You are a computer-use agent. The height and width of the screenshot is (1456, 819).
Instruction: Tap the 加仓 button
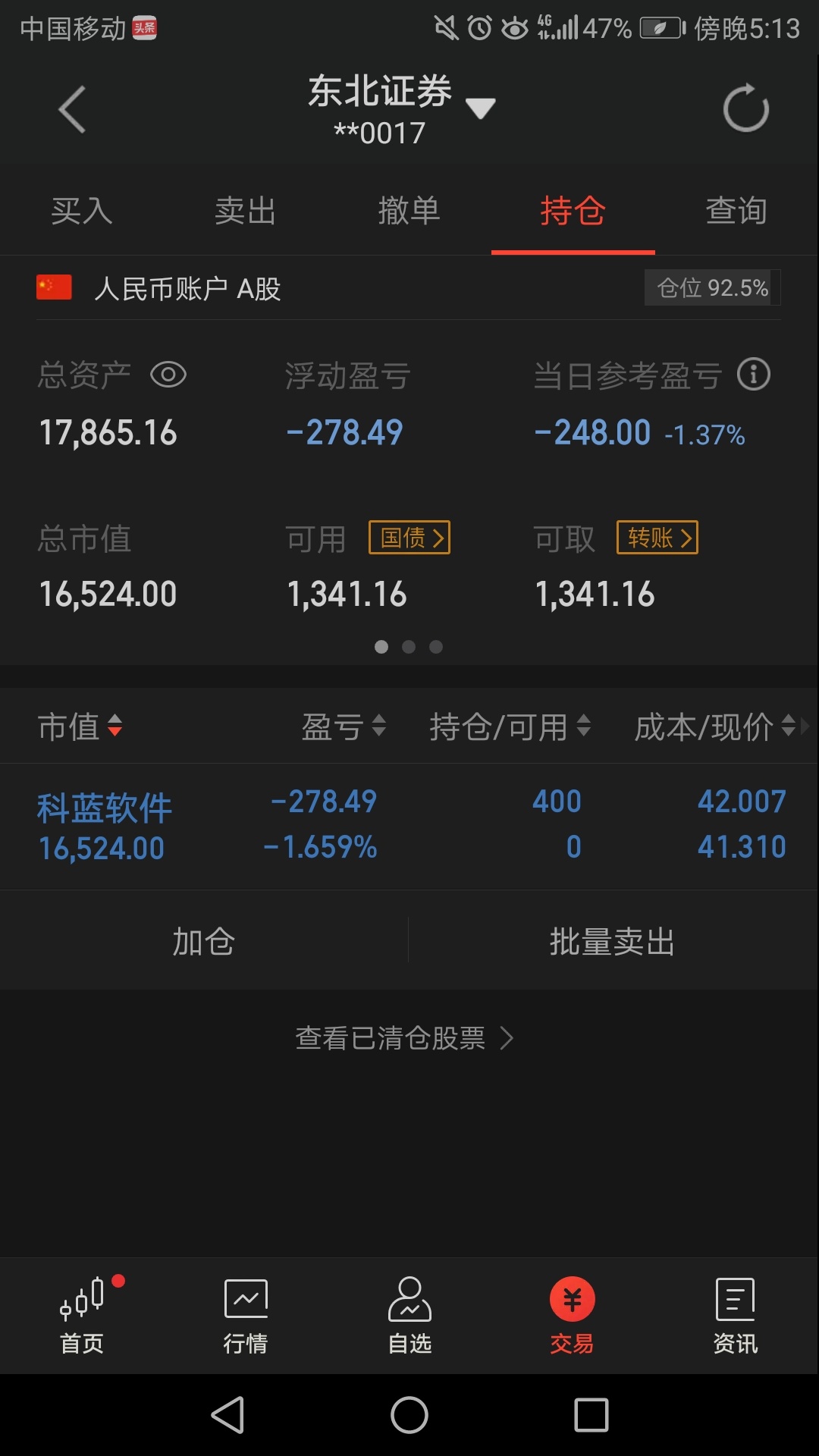(204, 941)
